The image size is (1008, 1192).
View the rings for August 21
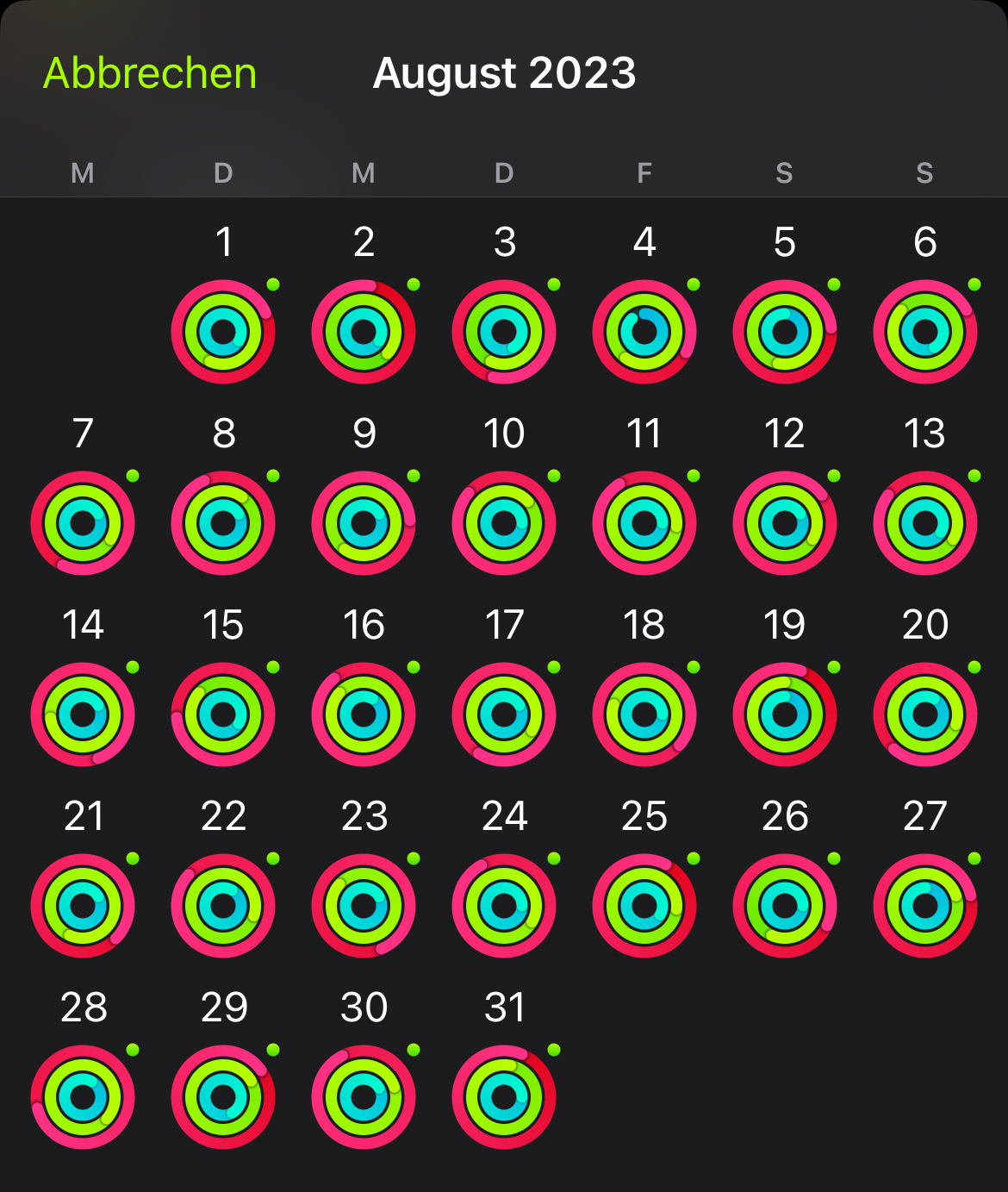coord(83,906)
